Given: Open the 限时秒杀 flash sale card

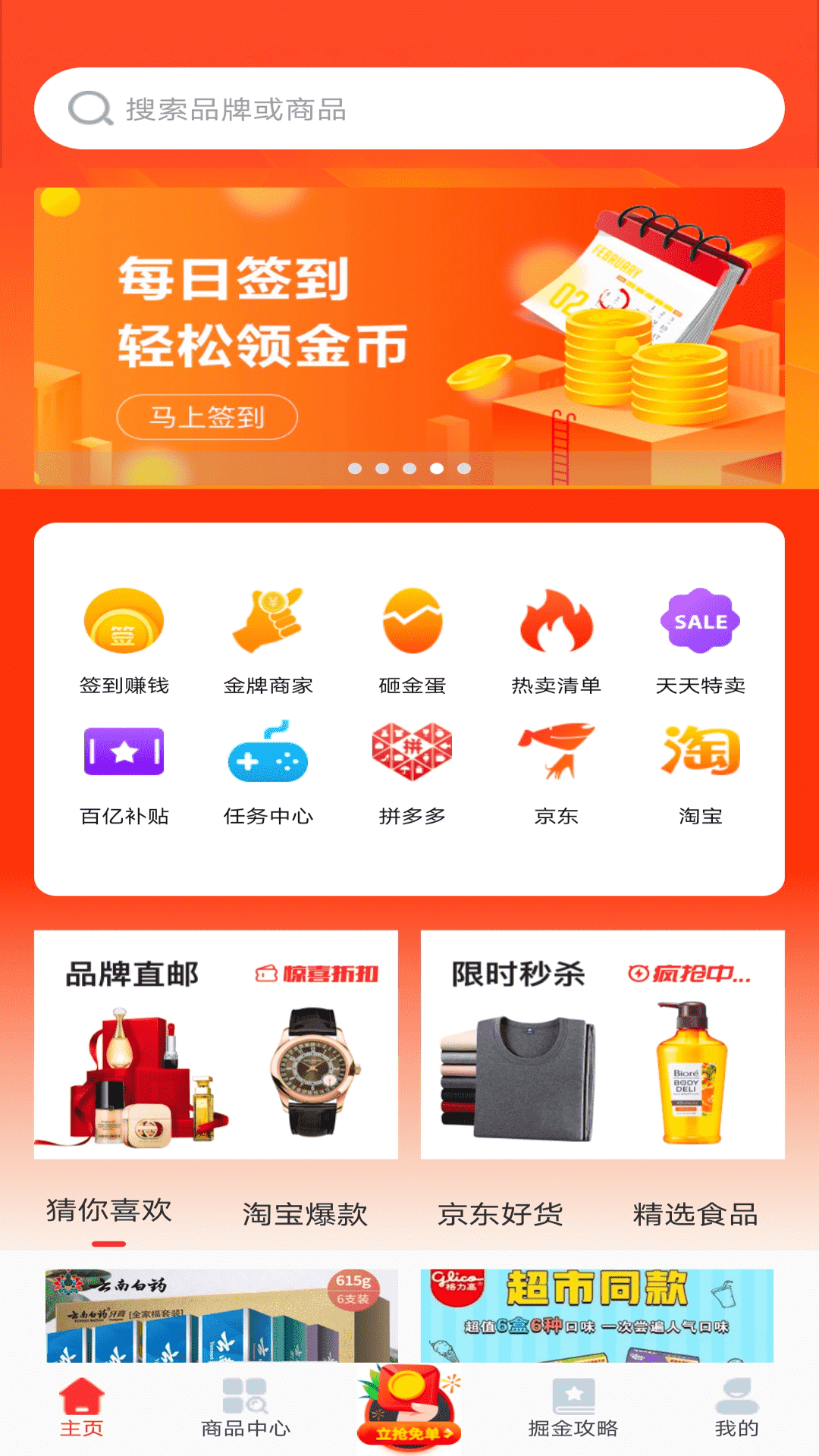Looking at the screenshot, I should (x=603, y=1044).
